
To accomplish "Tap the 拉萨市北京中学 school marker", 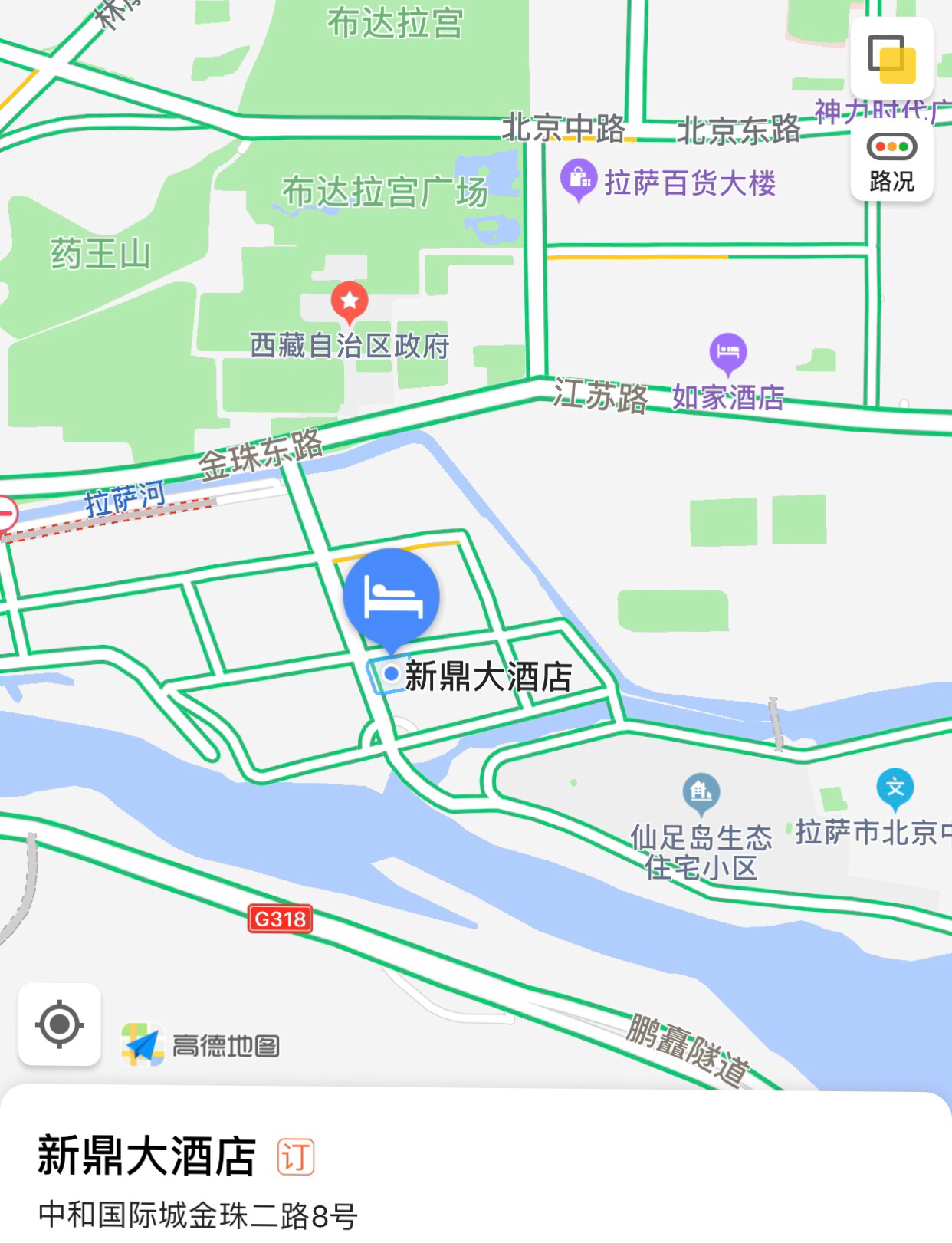I will tap(895, 788).
